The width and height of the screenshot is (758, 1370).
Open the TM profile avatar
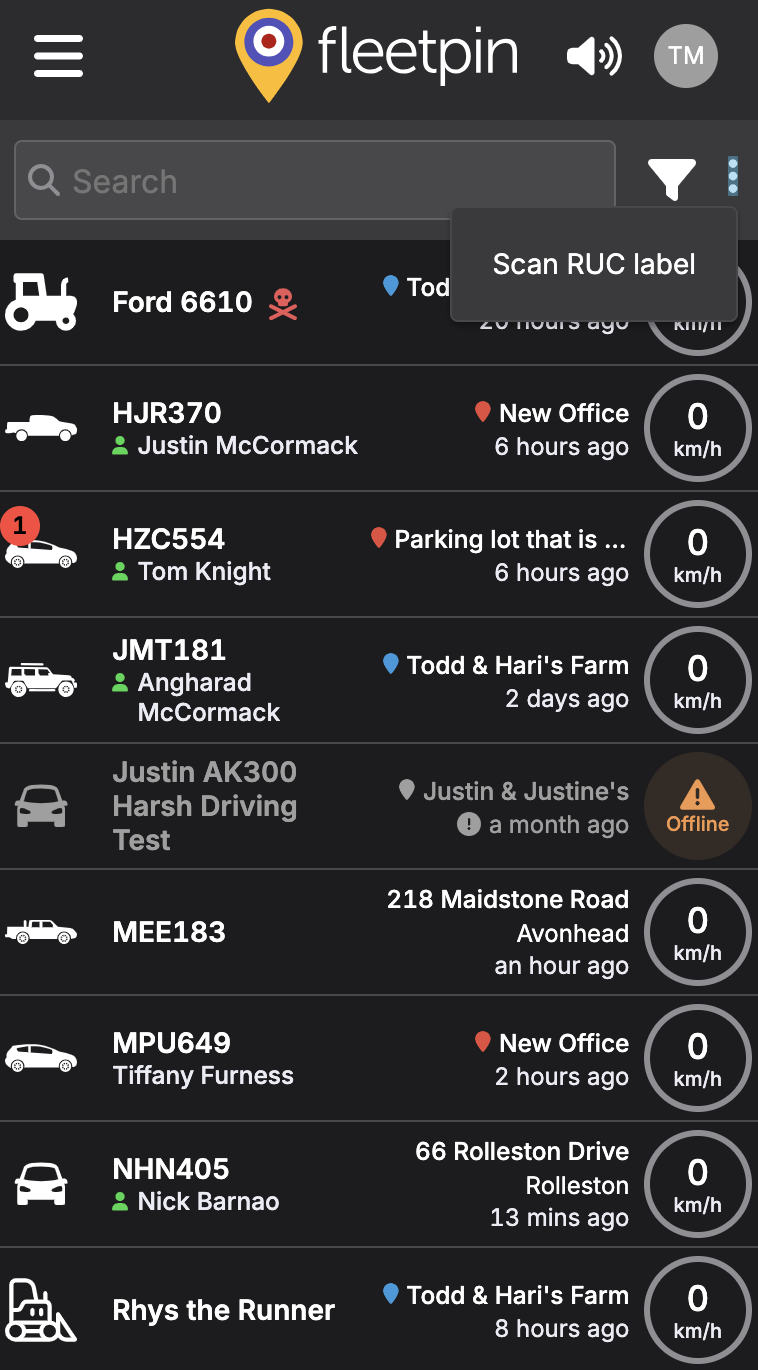pyautogui.click(x=686, y=56)
